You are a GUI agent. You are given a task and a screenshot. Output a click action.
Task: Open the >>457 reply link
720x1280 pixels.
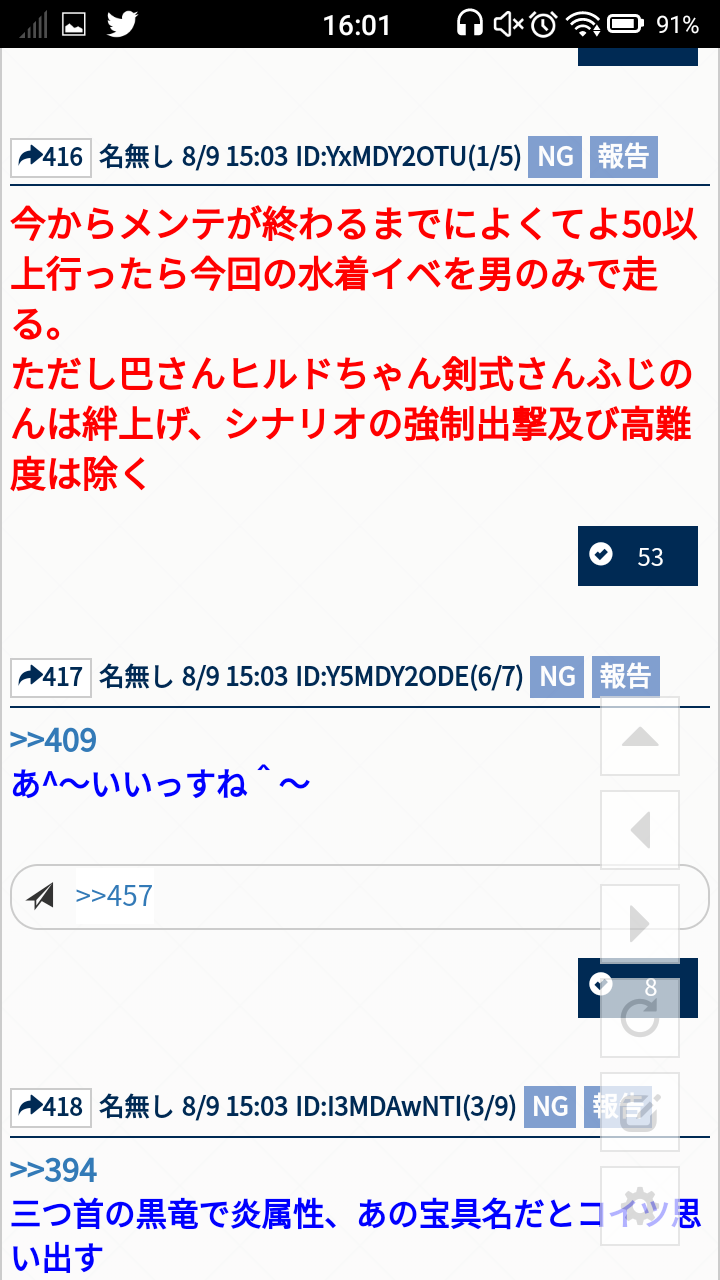(114, 896)
